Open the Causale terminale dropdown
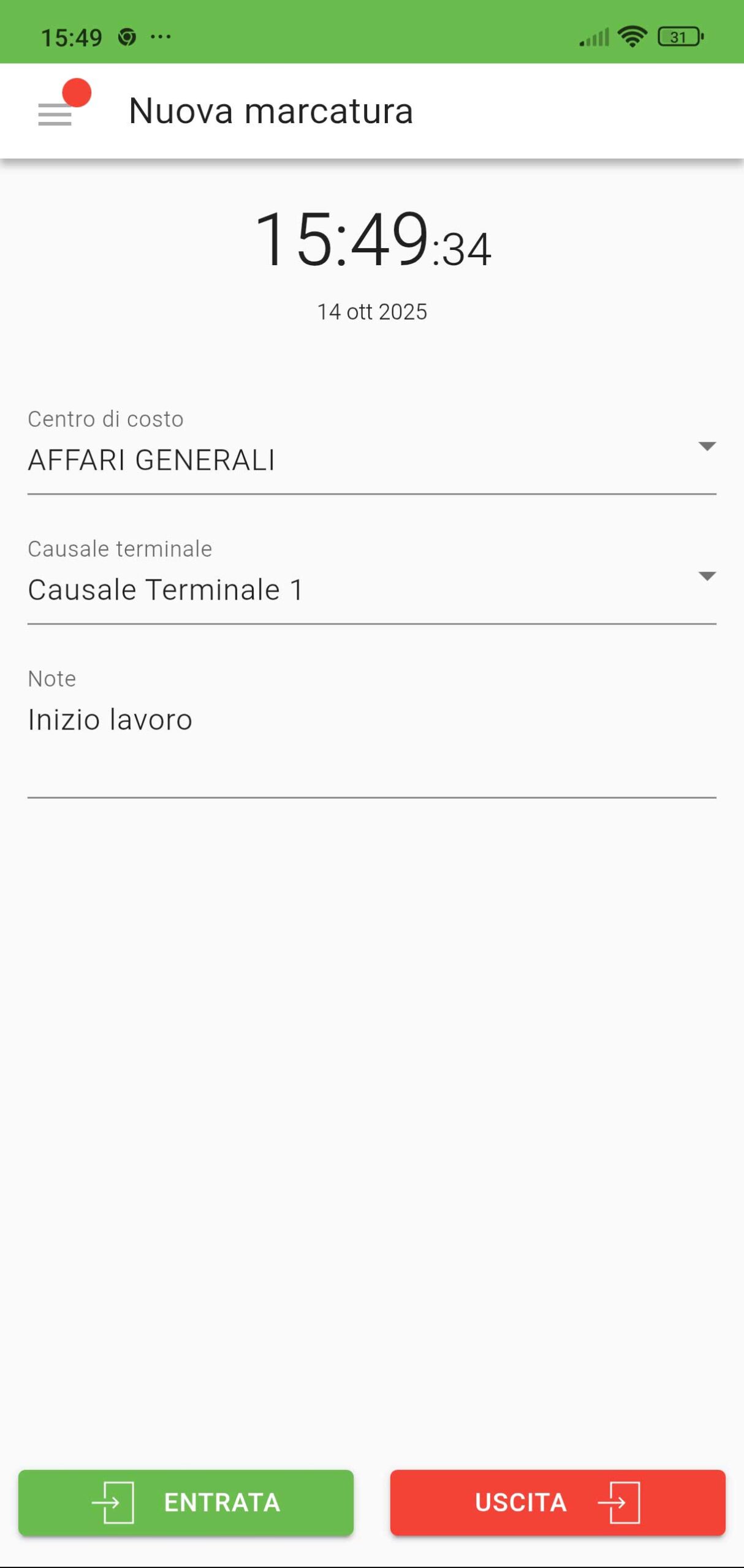The width and height of the screenshot is (744, 1568). pos(371,589)
